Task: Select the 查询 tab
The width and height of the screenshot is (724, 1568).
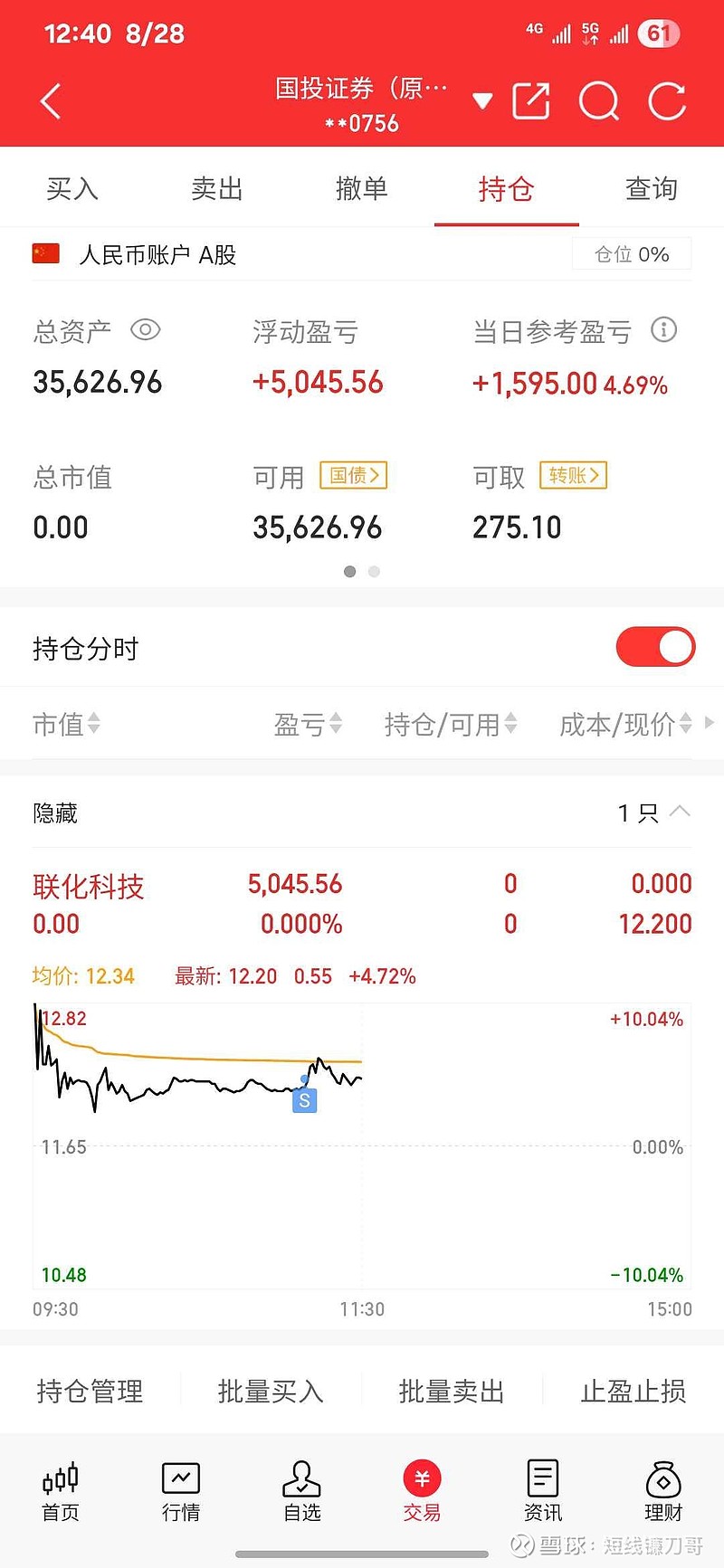Action: [x=651, y=189]
